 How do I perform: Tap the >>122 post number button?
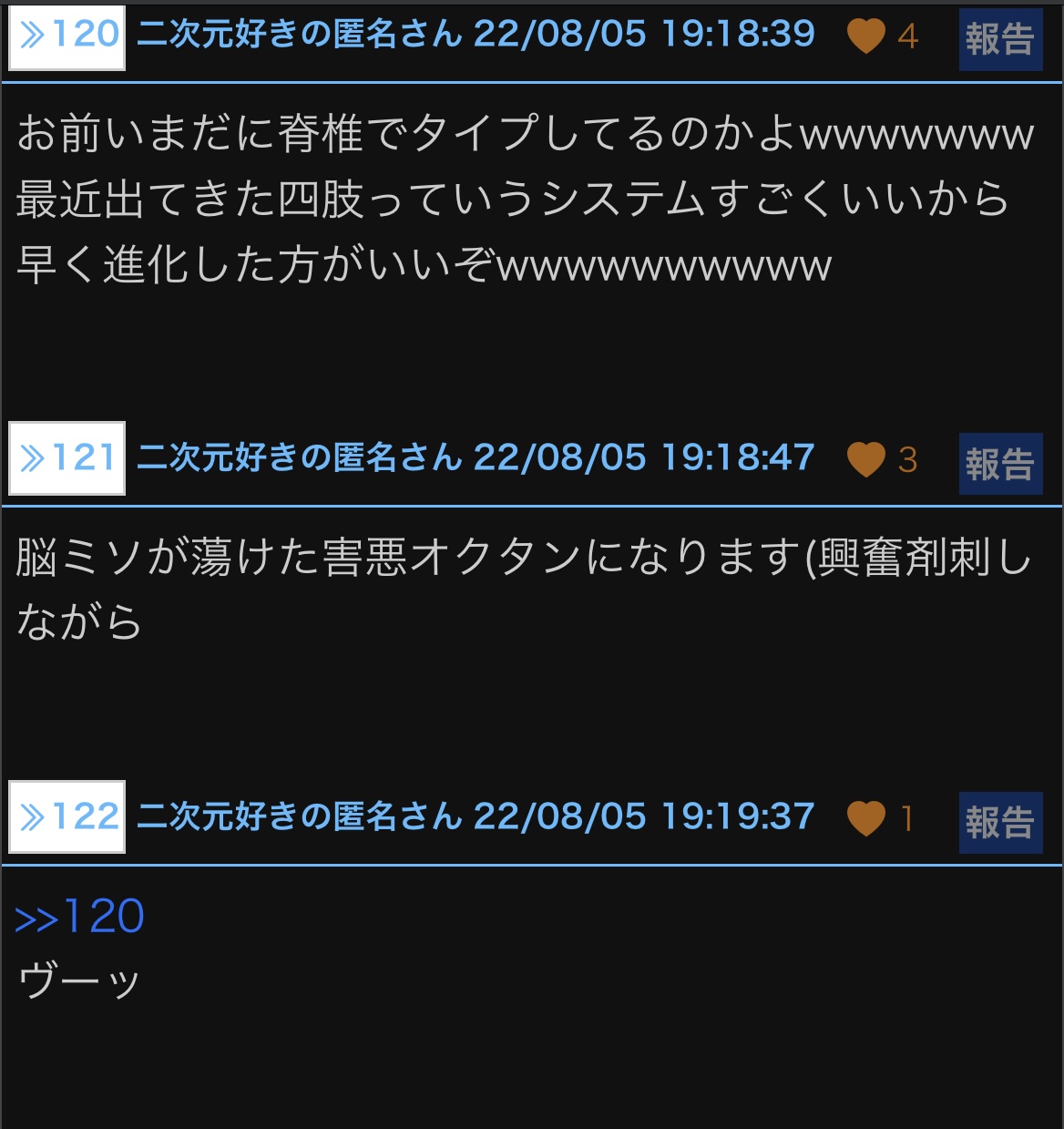coord(66,817)
